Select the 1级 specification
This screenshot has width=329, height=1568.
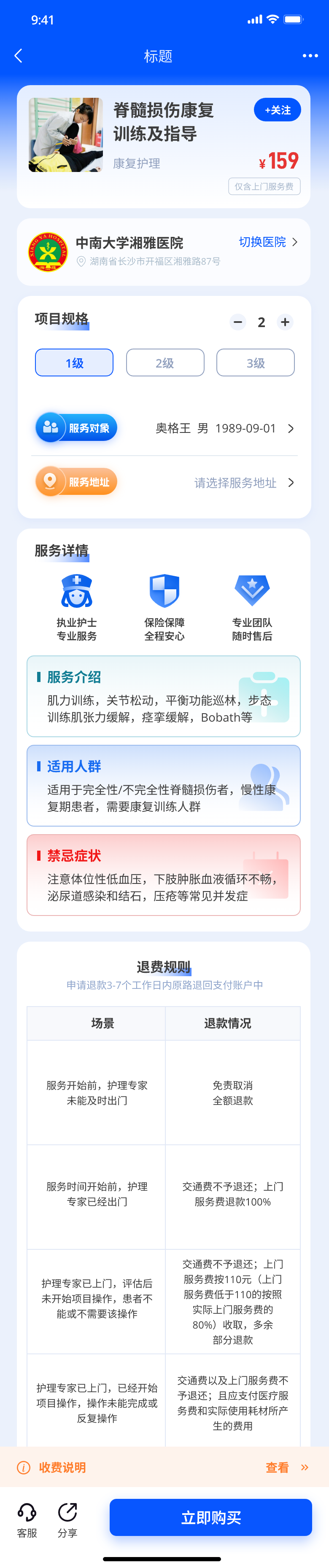click(x=74, y=363)
